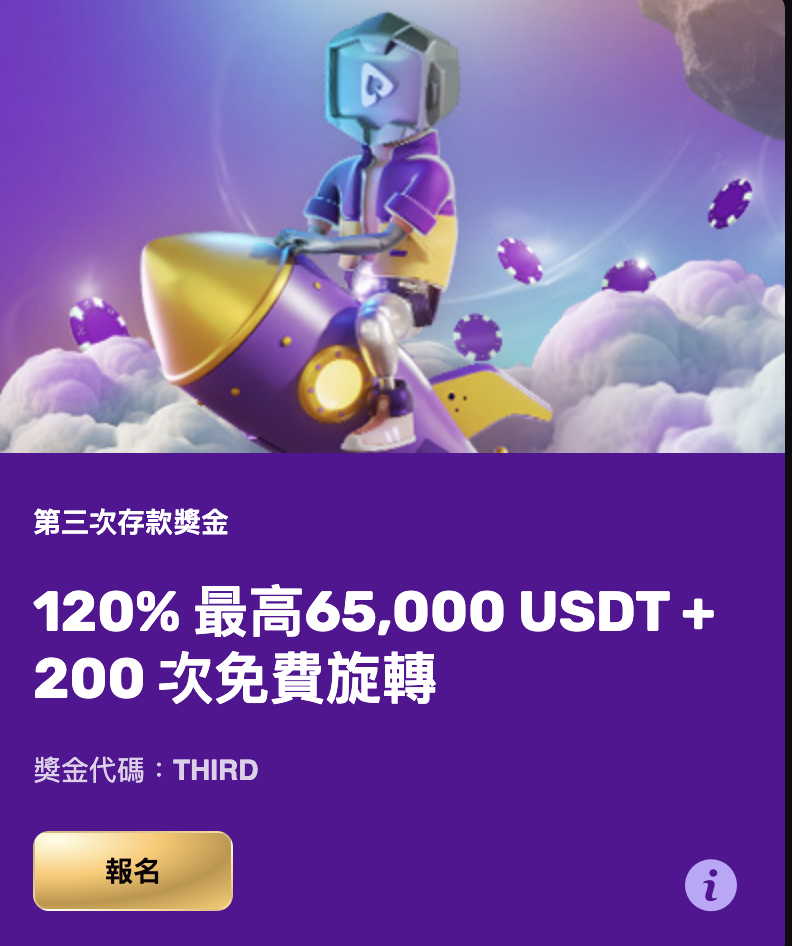Open the bonus info icon

coord(710,885)
